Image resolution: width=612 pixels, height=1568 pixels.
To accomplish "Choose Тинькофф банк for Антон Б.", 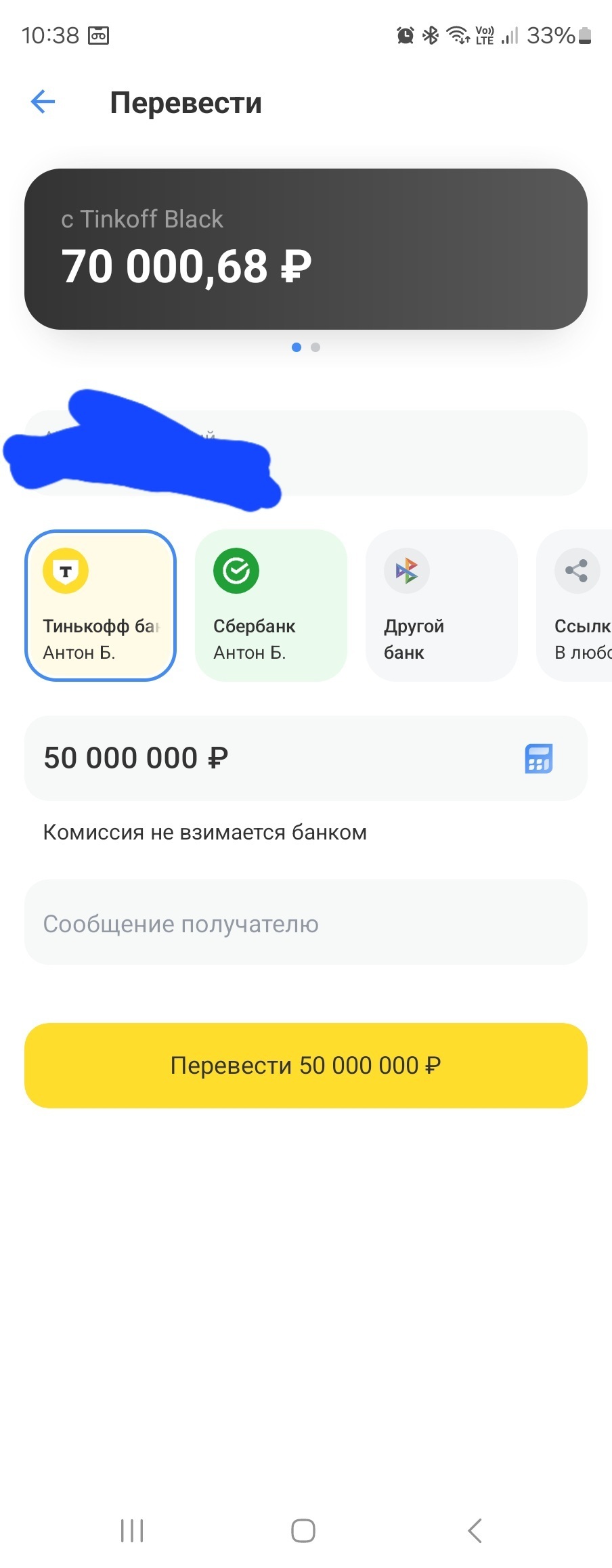I will 100,605.
